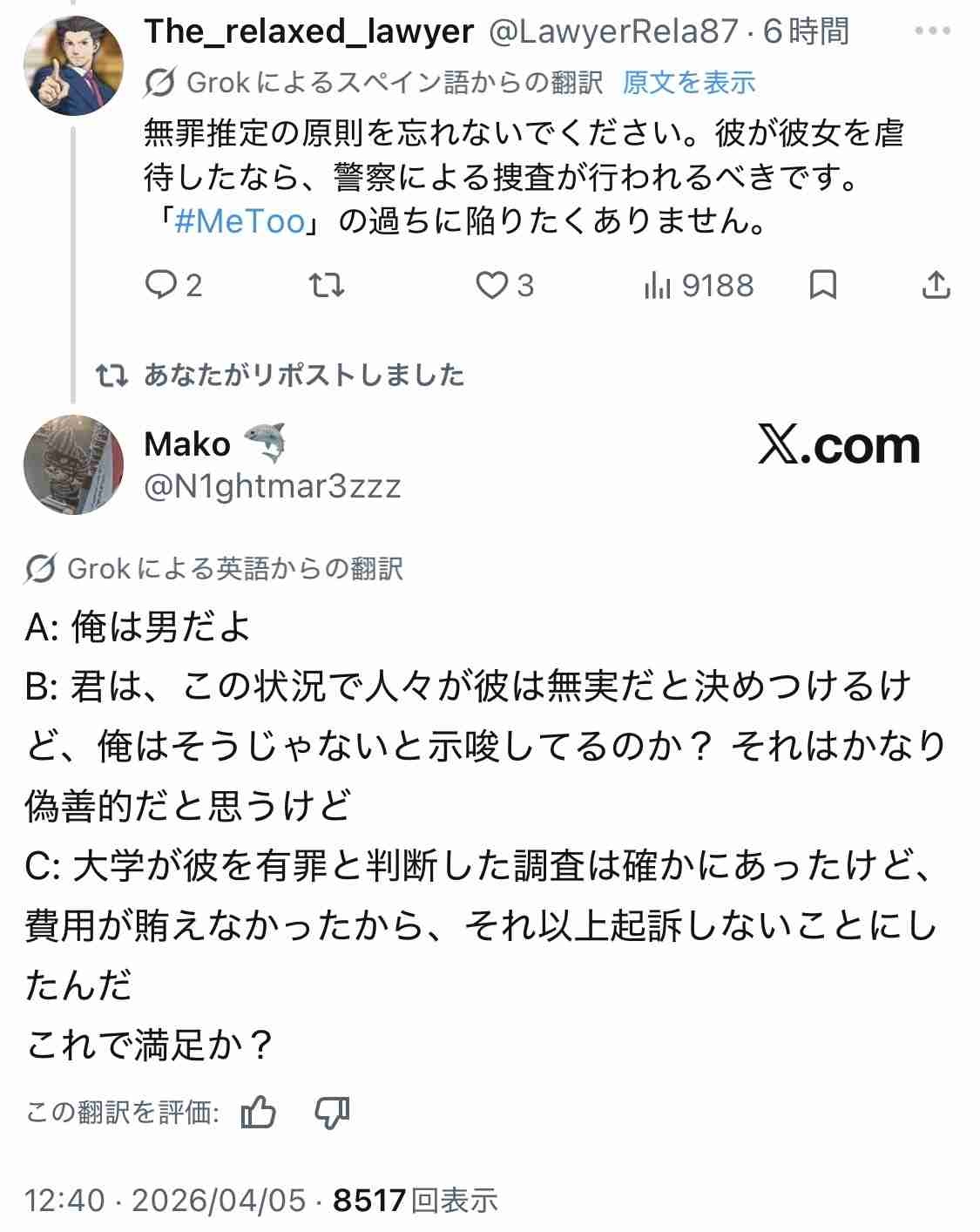Open overflow menu on The_relaxed_lawyer's post
Viewport: 980px width, 1232px height.
pos(932,31)
